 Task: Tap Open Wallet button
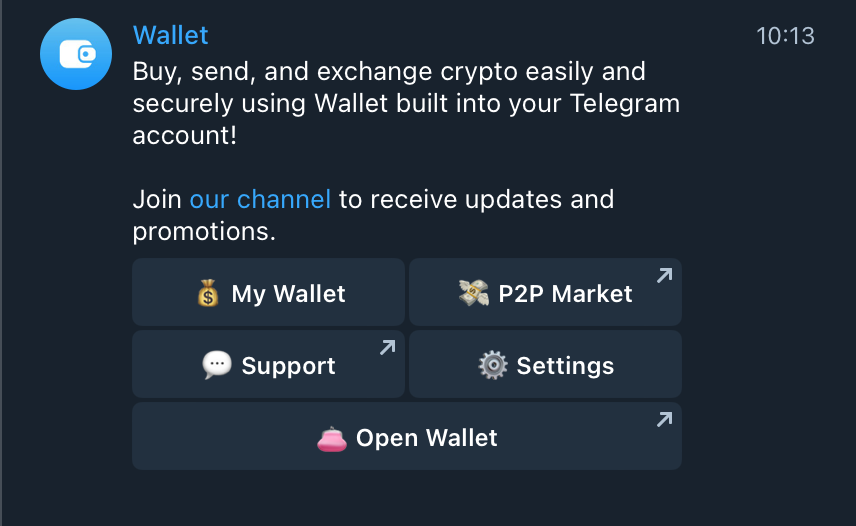(x=407, y=437)
